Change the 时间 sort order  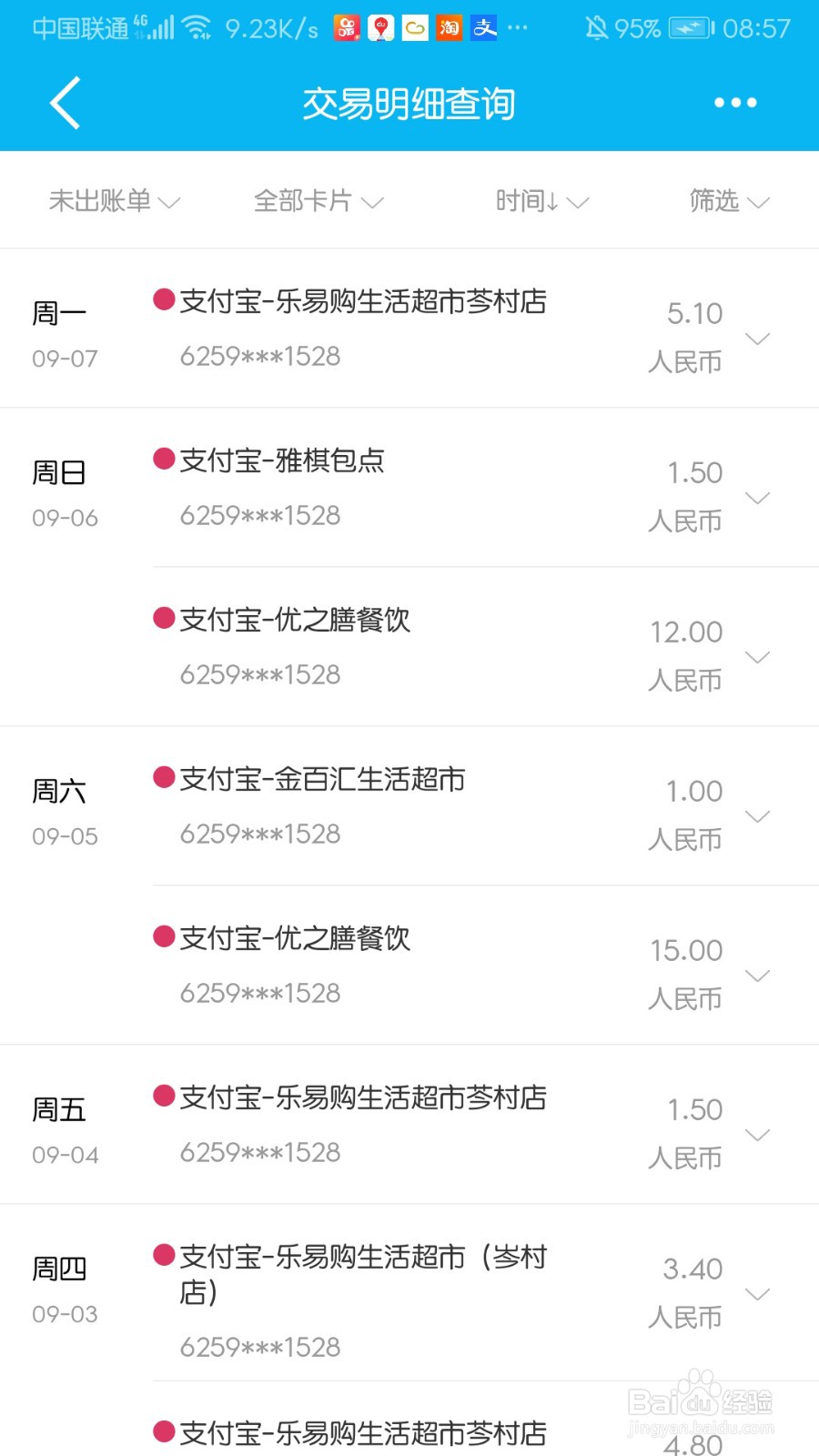(x=542, y=201)
